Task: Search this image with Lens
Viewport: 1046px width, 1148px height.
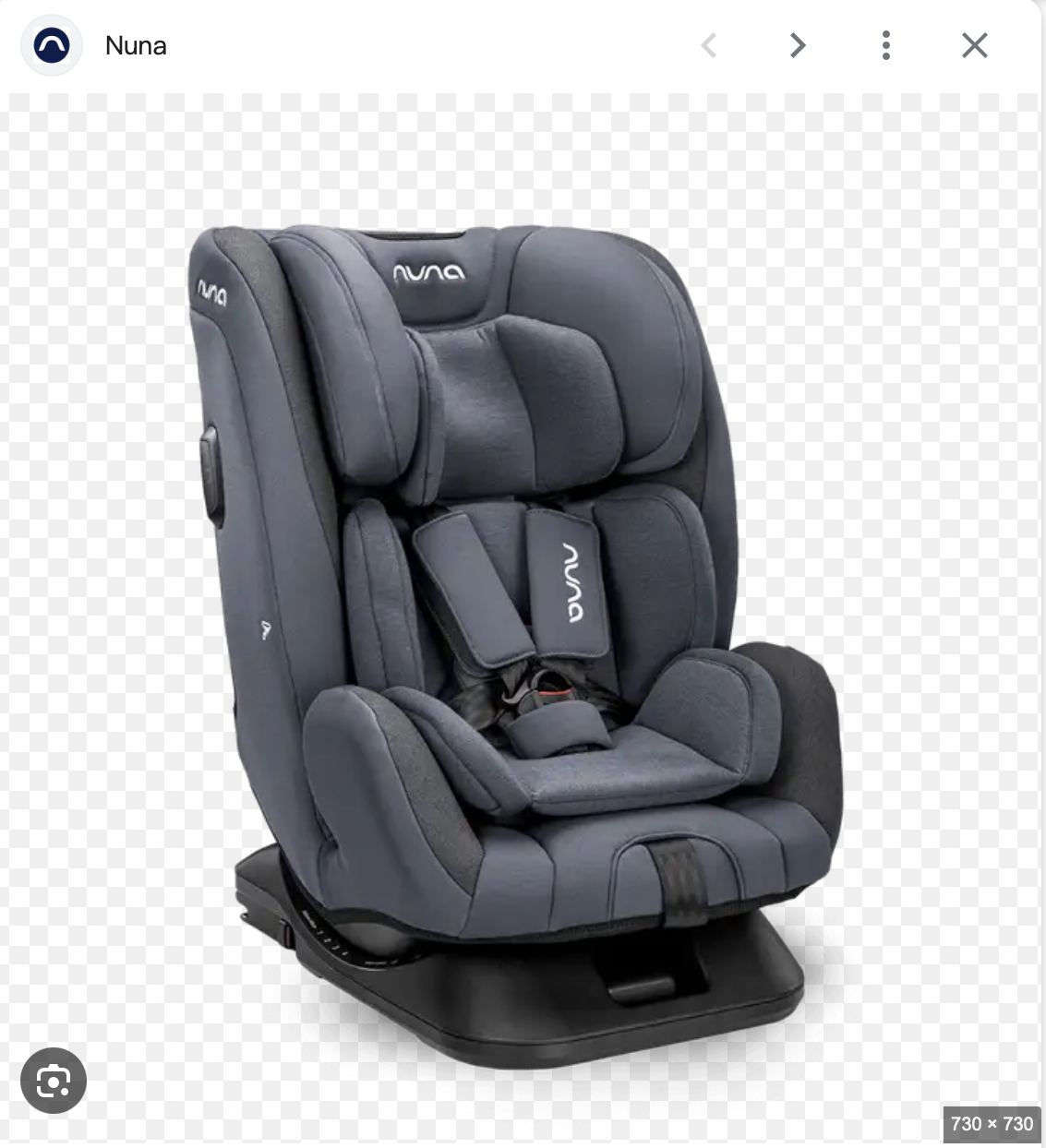Action: (53, 1081)
